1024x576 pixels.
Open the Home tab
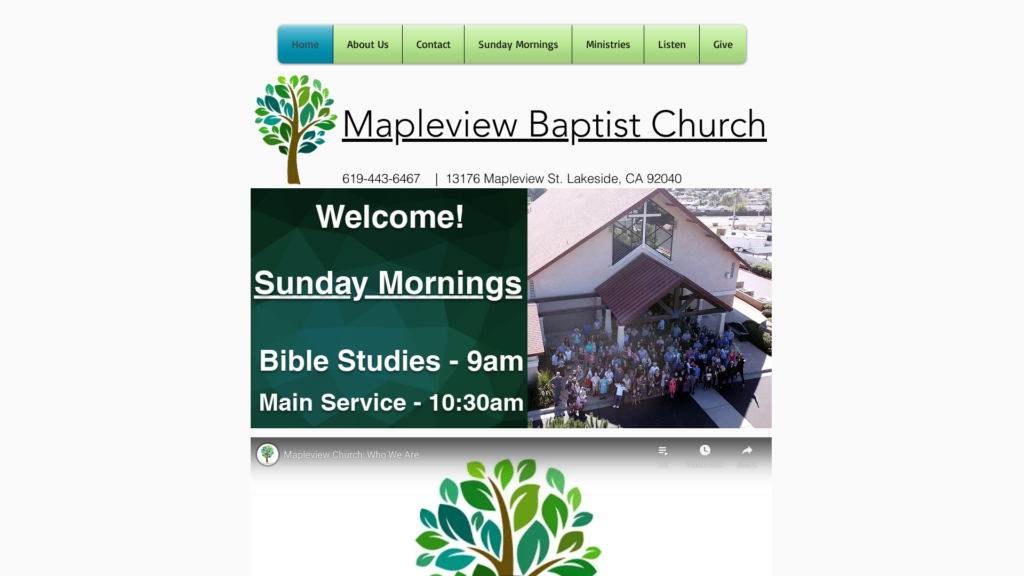click(x=305, y=45)
